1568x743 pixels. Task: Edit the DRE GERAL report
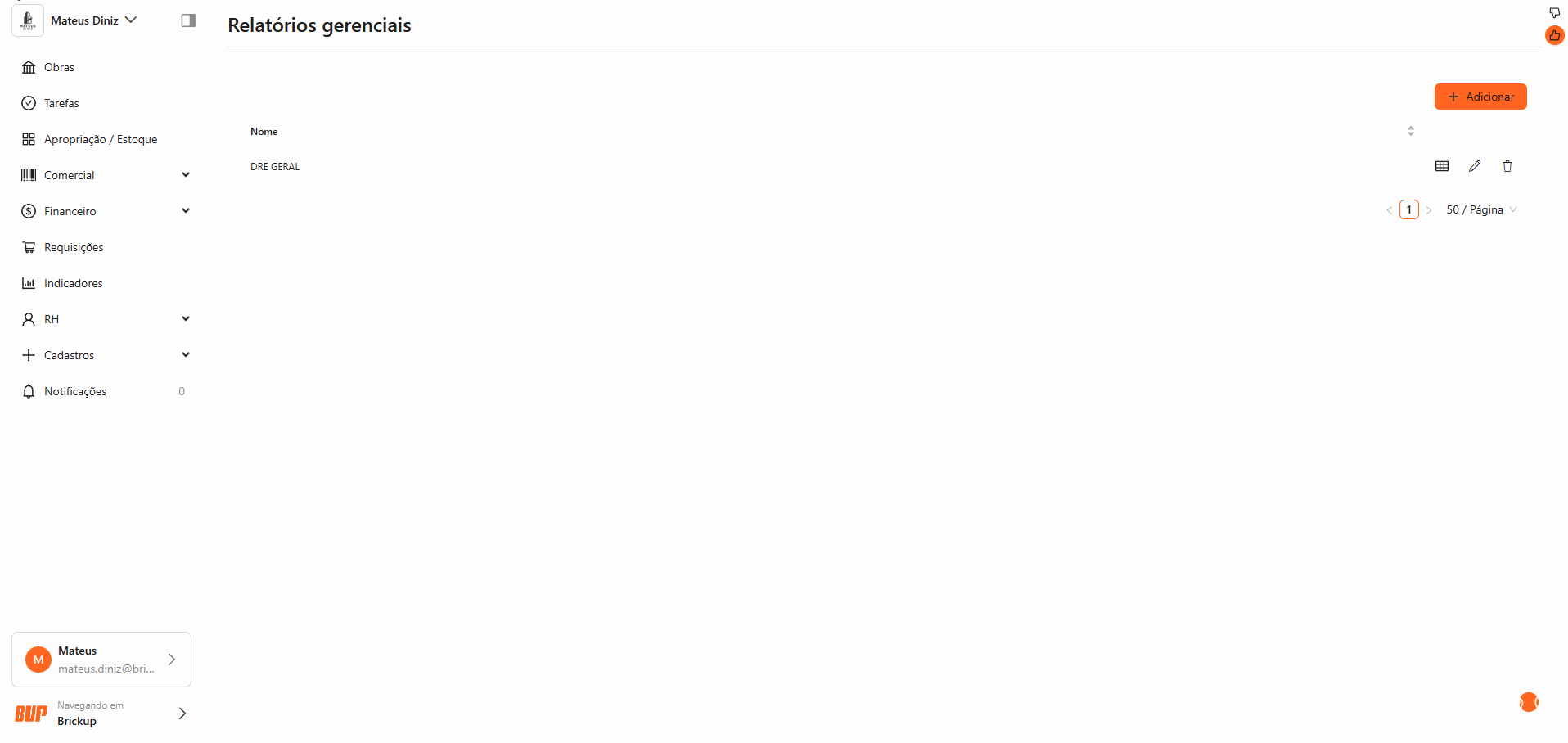point(1475,166)
